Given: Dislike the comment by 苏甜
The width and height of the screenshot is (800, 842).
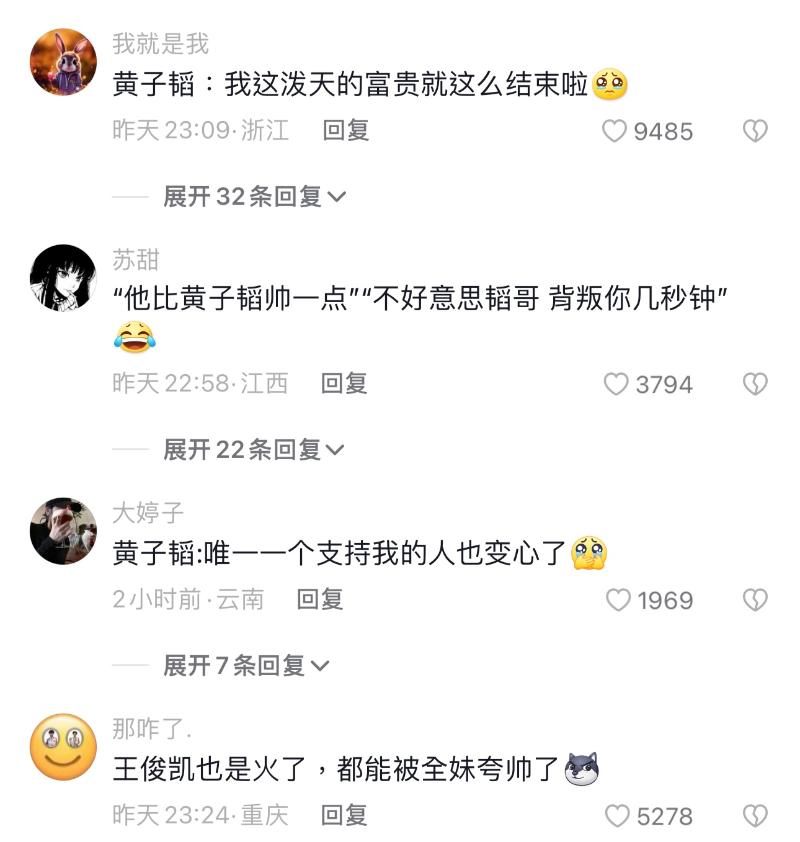Looking at the screenshot, I should [755, 384].
